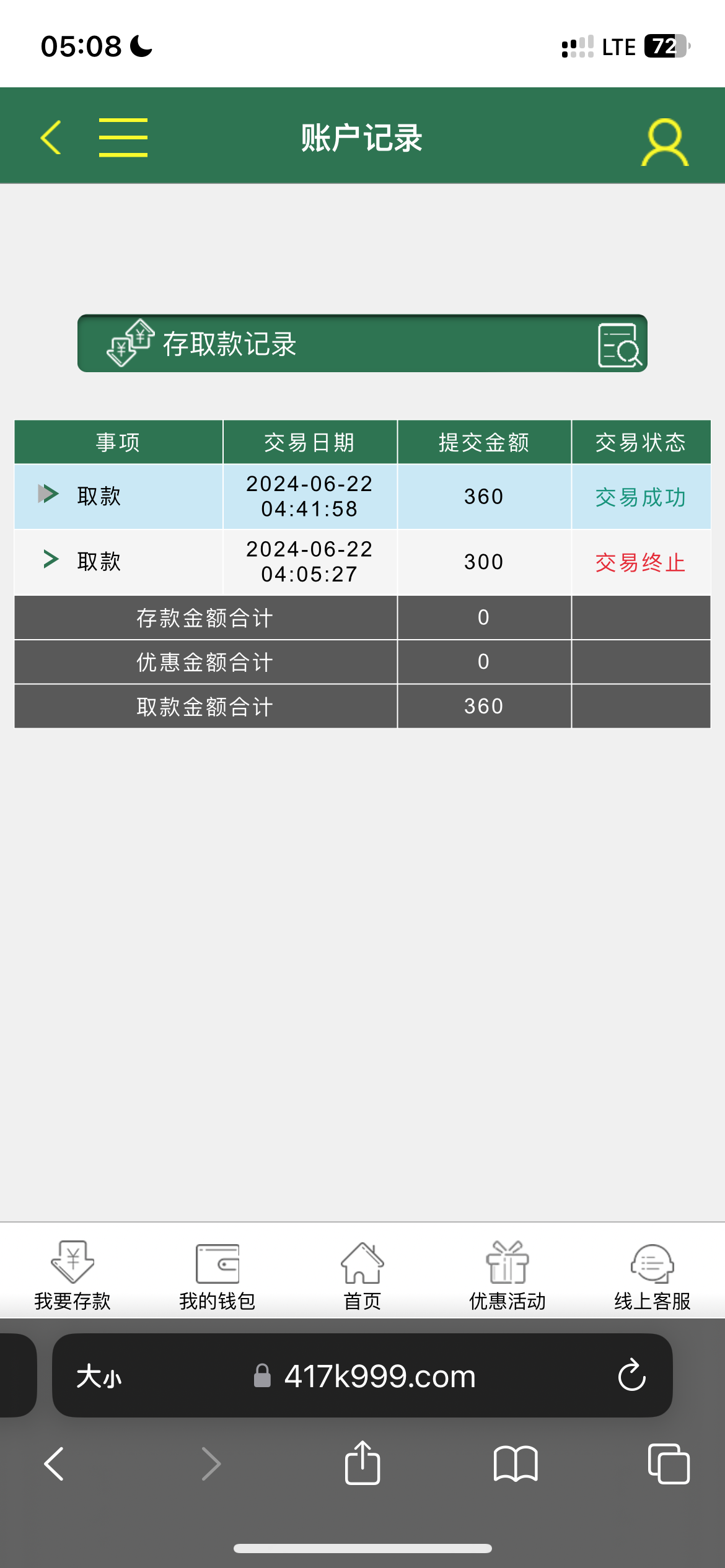Go back in Safari browser history
Viewport: 725px width, 1568px height.
(55, 1464)
